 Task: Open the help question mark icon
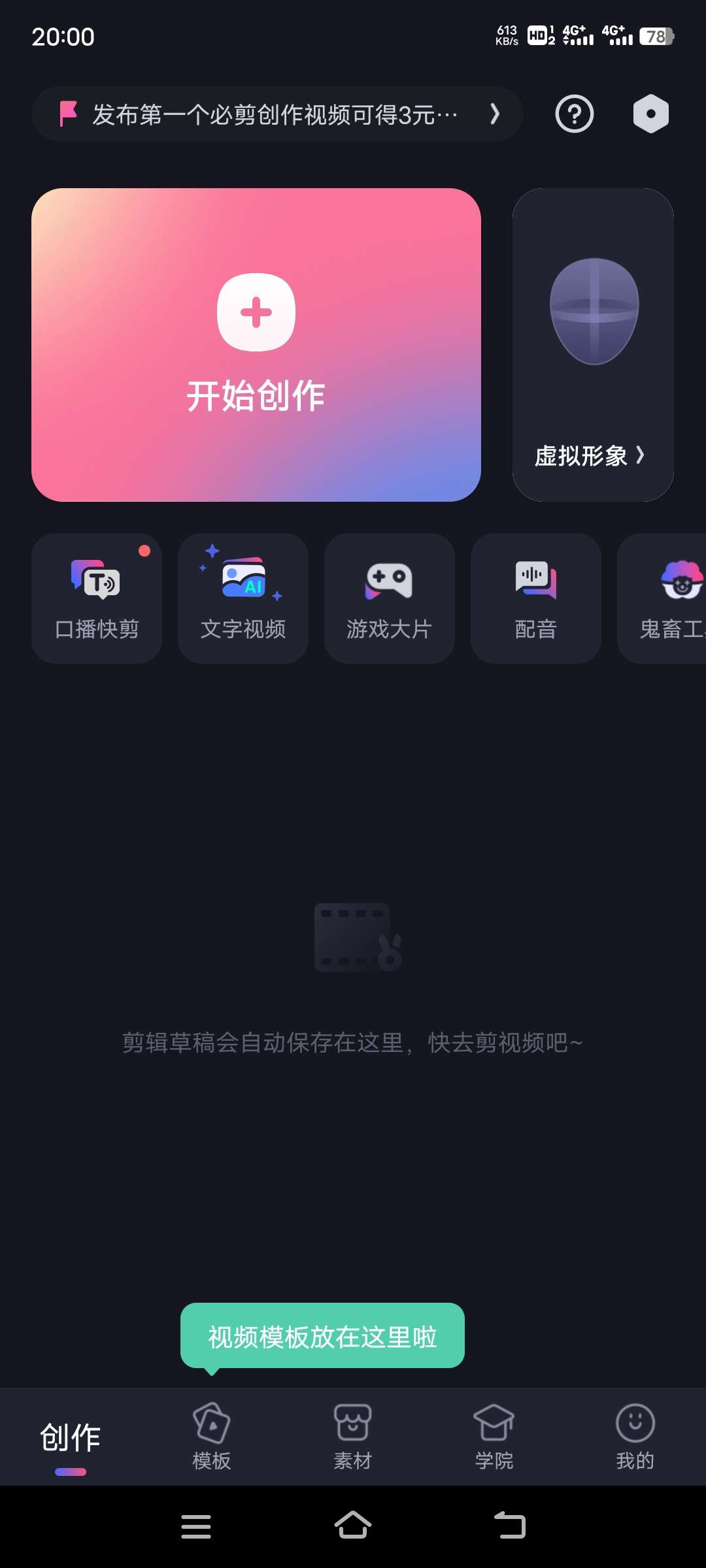pos(574,114)
